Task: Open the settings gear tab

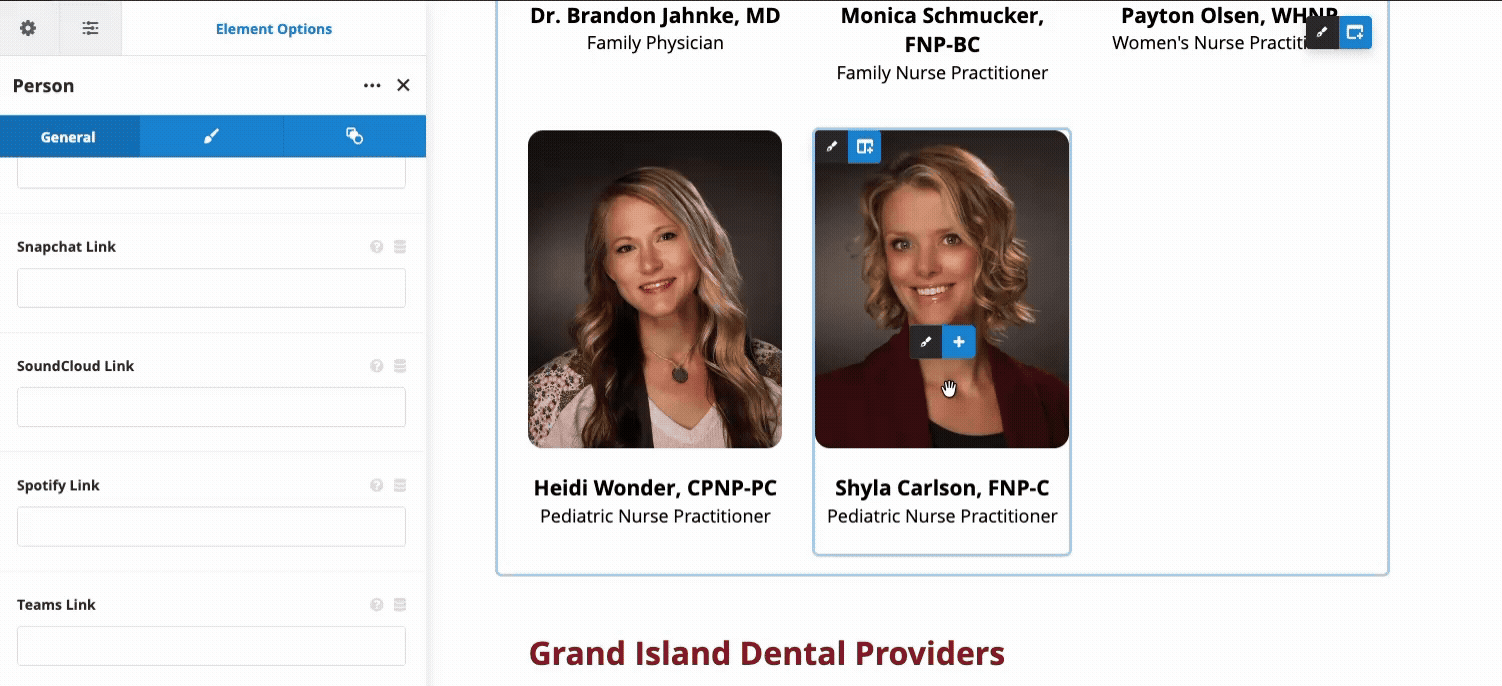Action: pos(28,28)
